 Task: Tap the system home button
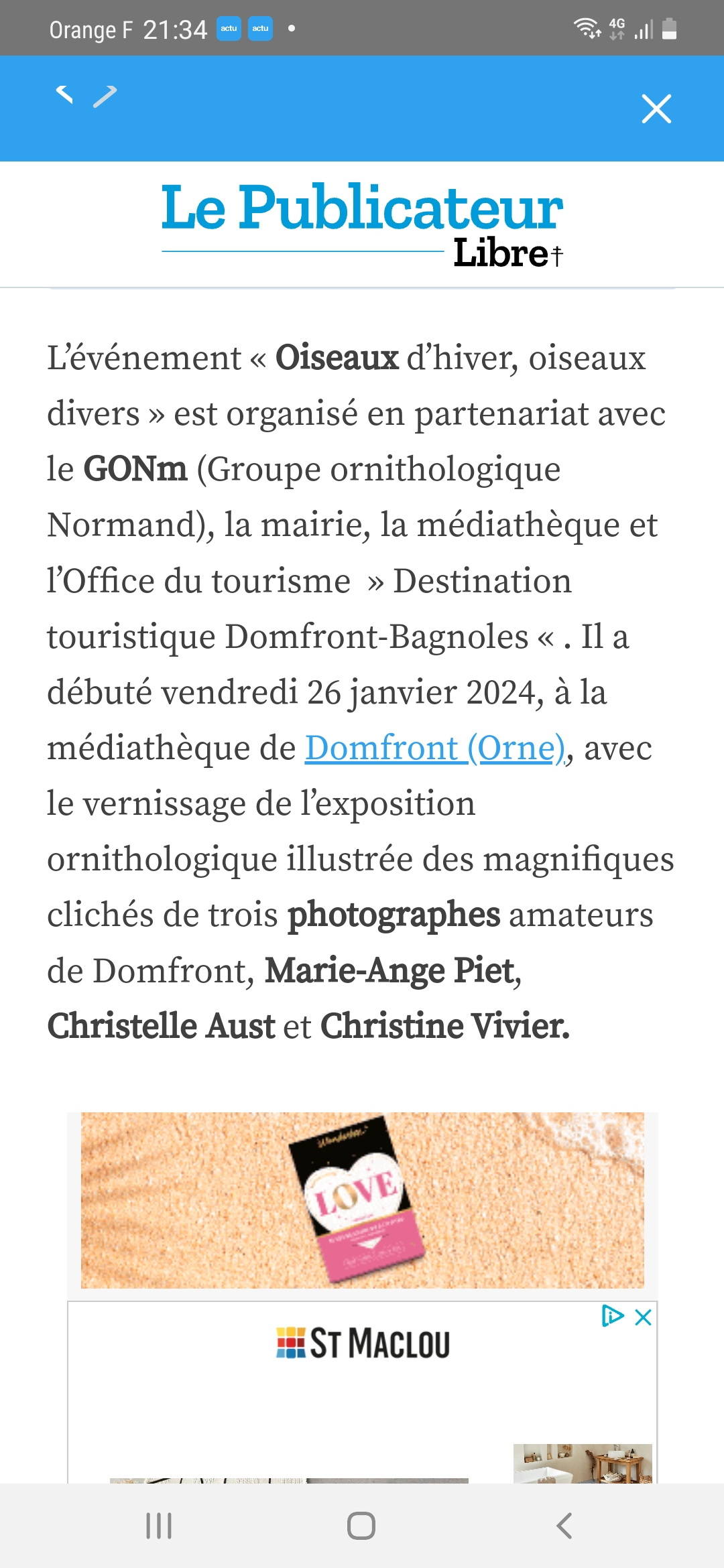pos(361,1526)
